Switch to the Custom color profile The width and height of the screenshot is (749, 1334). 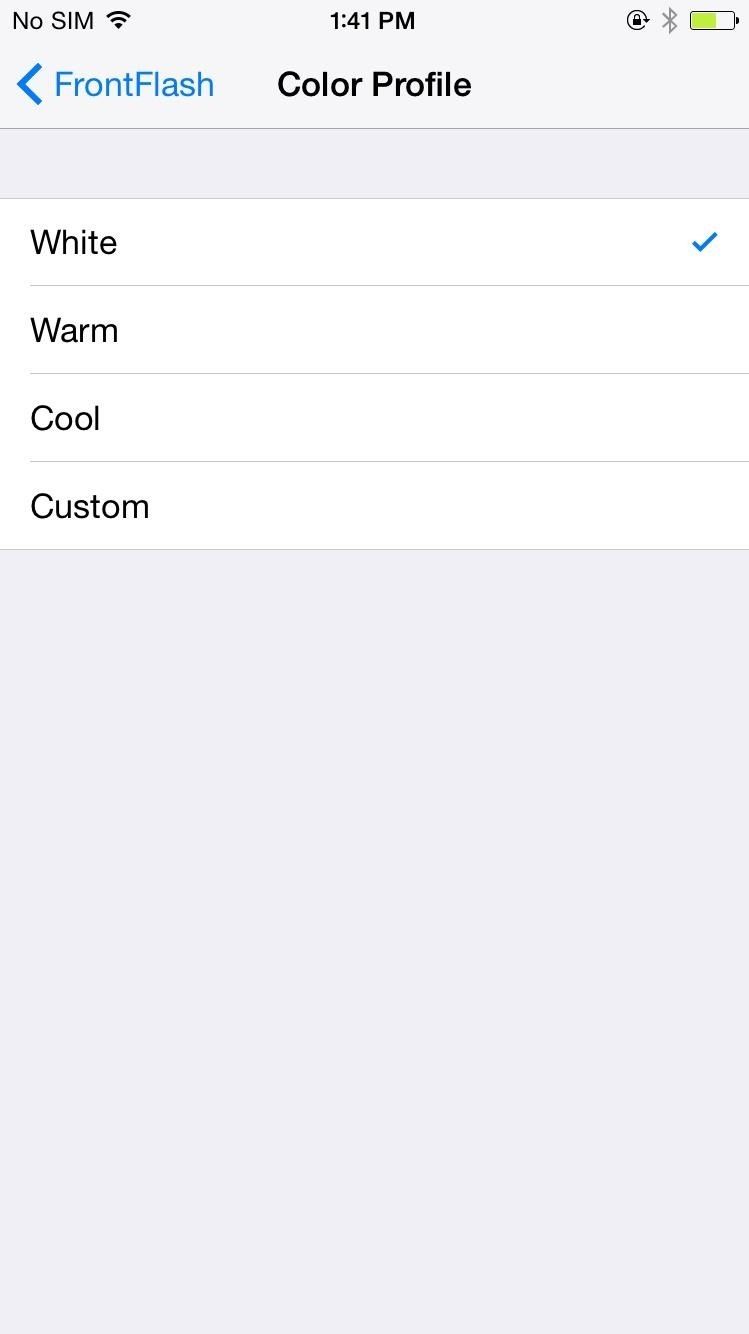[374, 506]
